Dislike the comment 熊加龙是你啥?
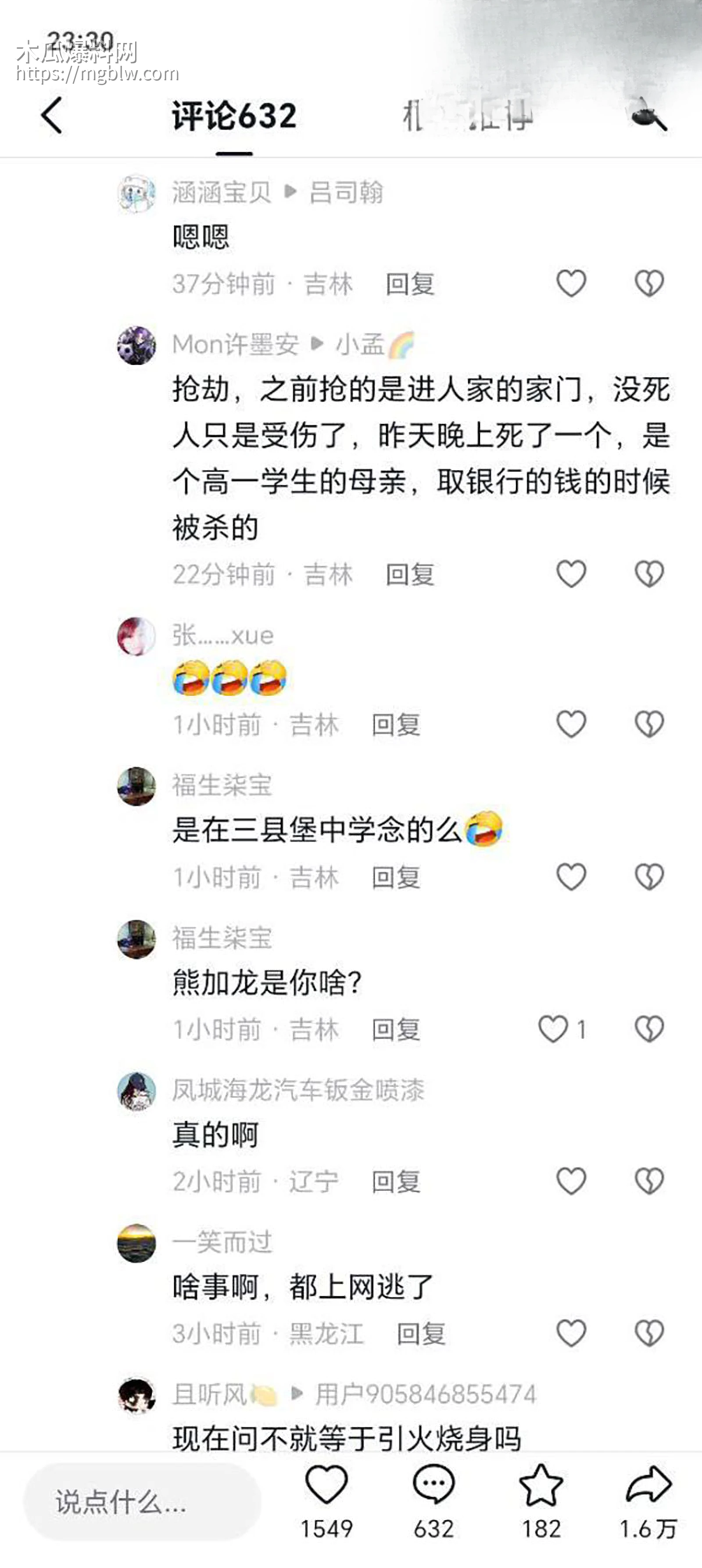 [x=649, y=1029]
